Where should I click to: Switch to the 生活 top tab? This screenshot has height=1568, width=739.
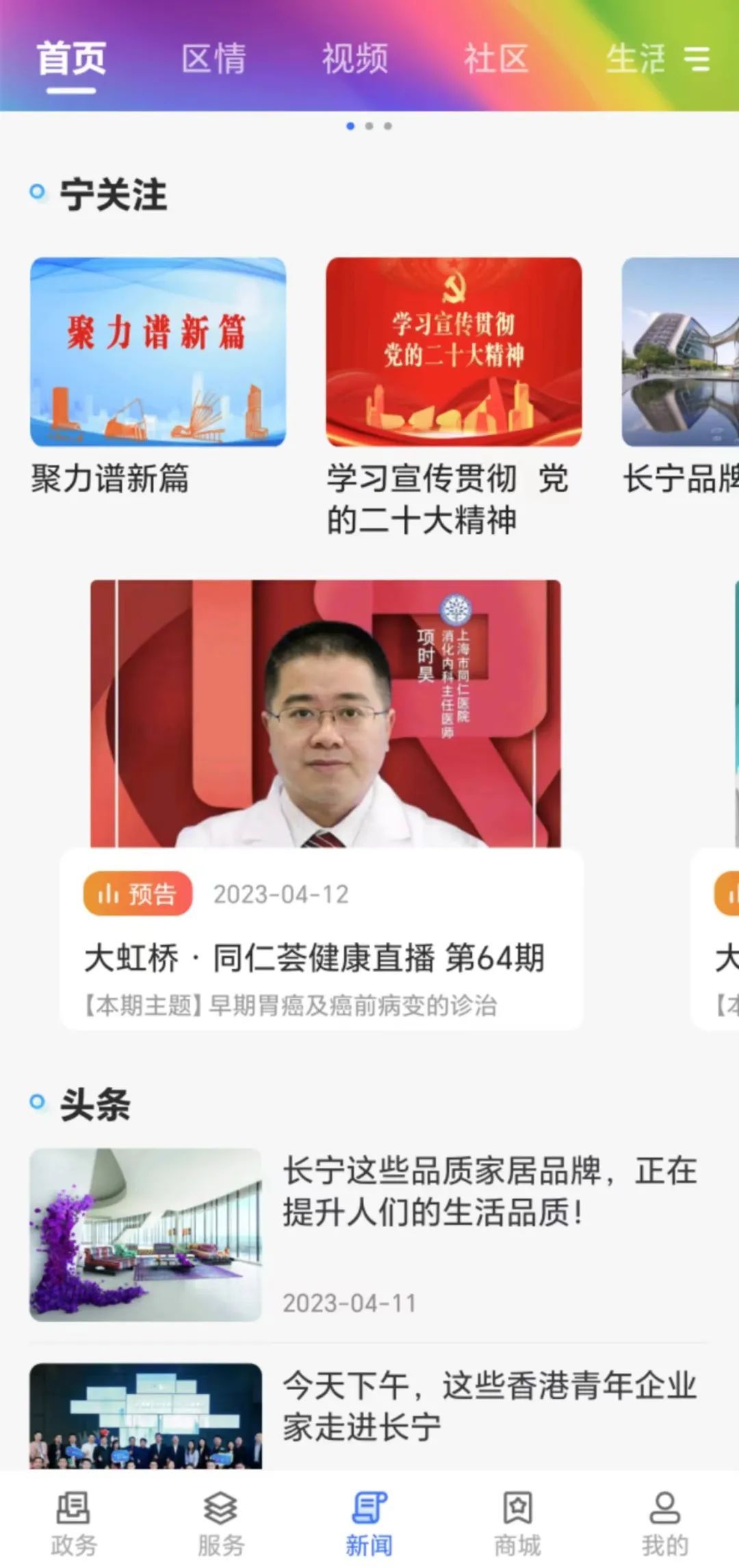[x=635, y=59]
